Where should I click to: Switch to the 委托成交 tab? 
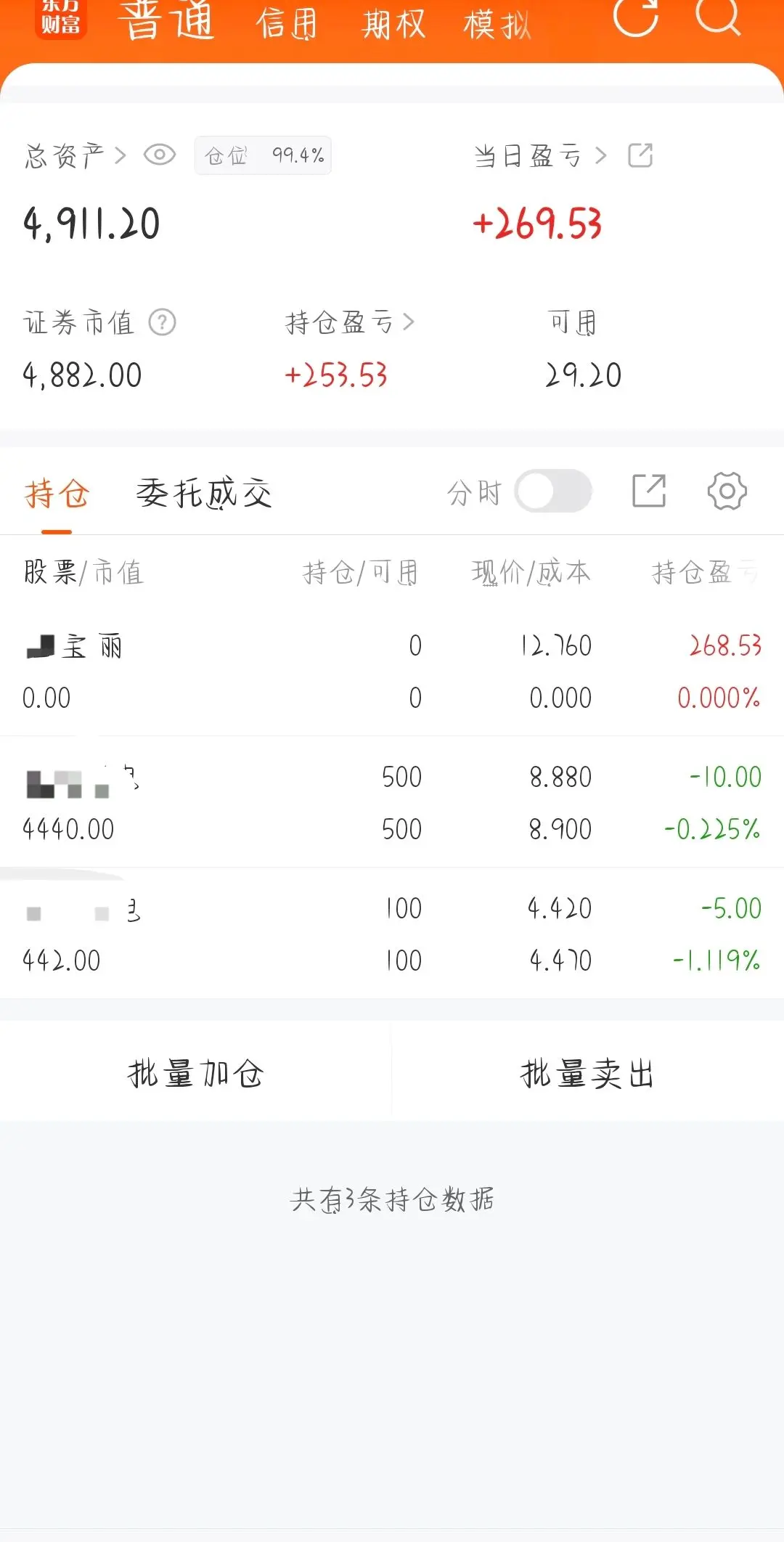tap(204, 491)
